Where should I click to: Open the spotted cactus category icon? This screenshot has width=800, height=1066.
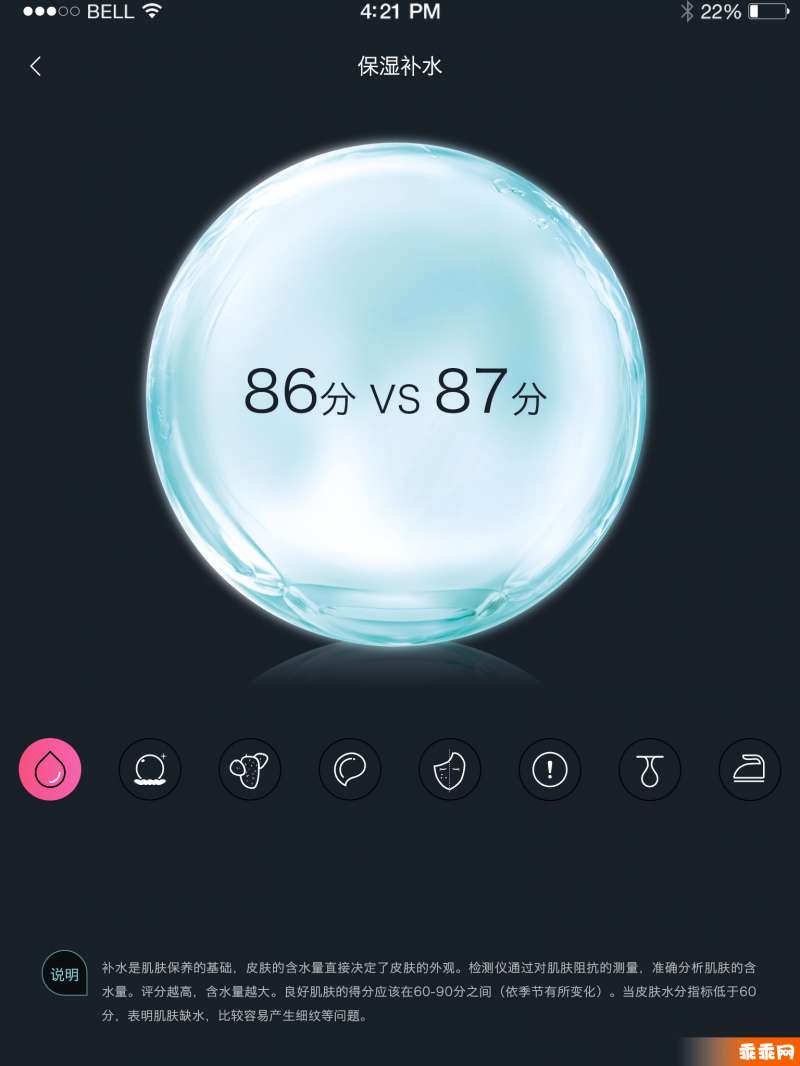pyautogui.click(x=250, y=769)
